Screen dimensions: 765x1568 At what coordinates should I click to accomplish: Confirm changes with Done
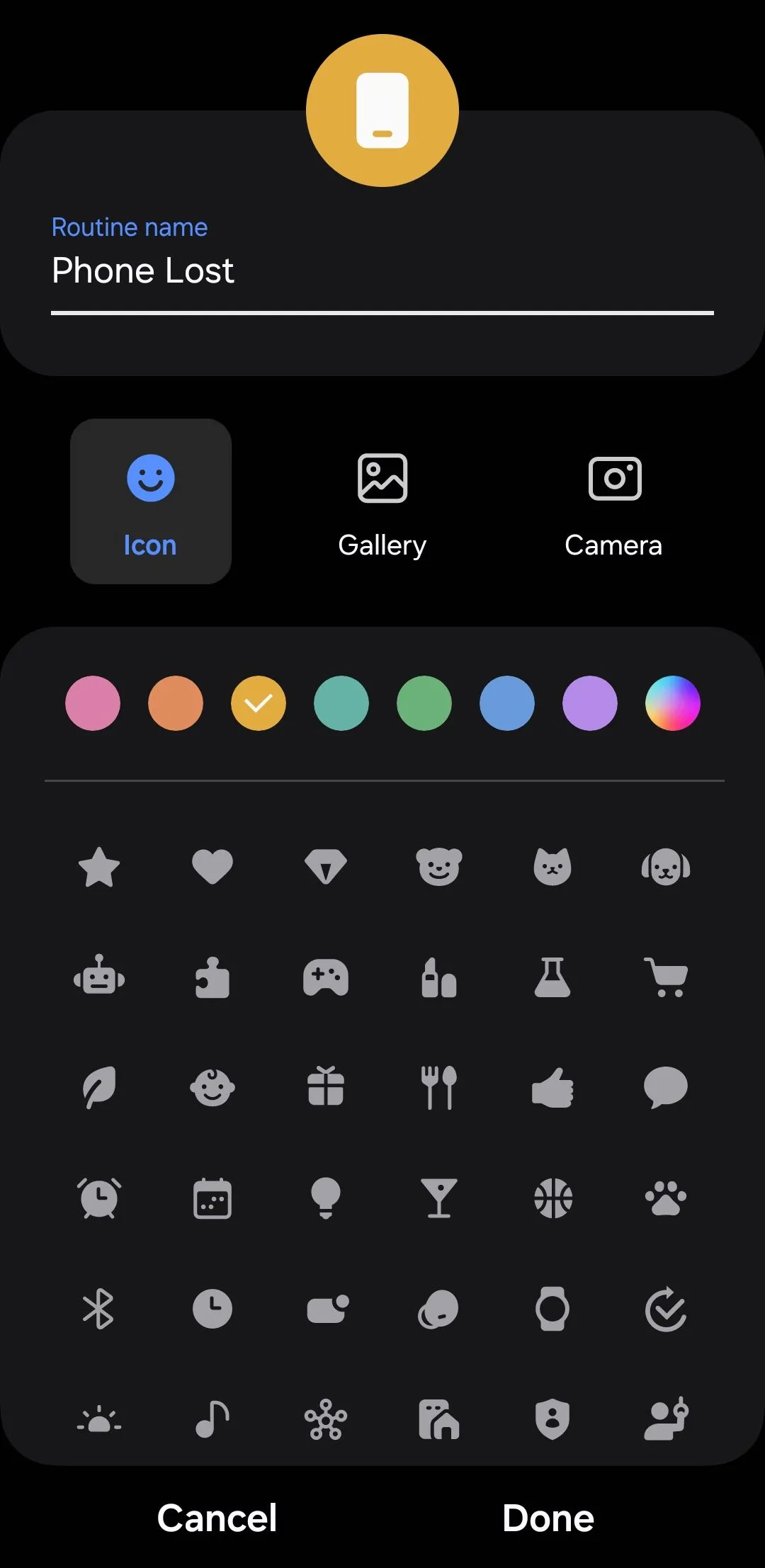point(548,1518)
